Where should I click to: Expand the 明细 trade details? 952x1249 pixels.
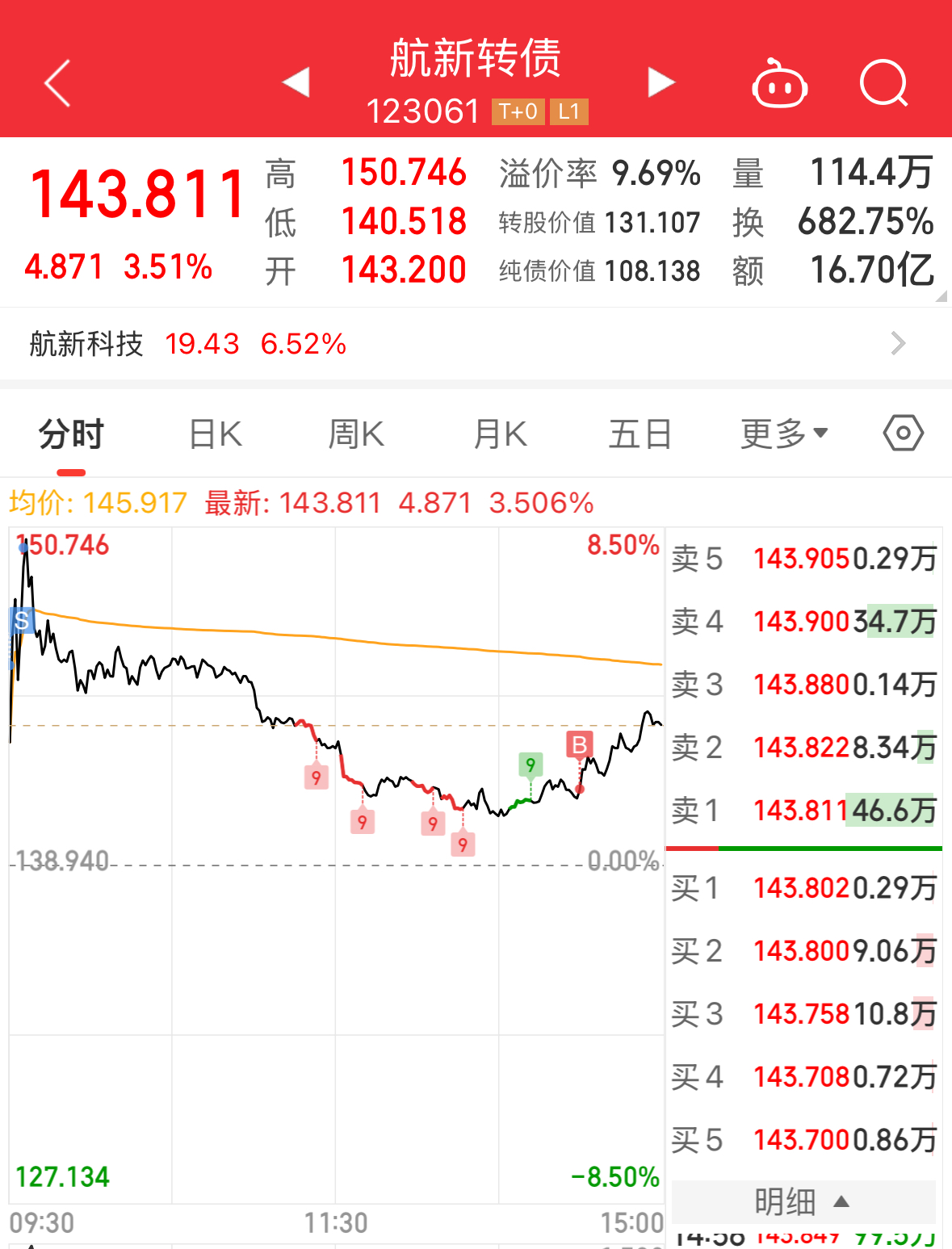(803, 1202)
